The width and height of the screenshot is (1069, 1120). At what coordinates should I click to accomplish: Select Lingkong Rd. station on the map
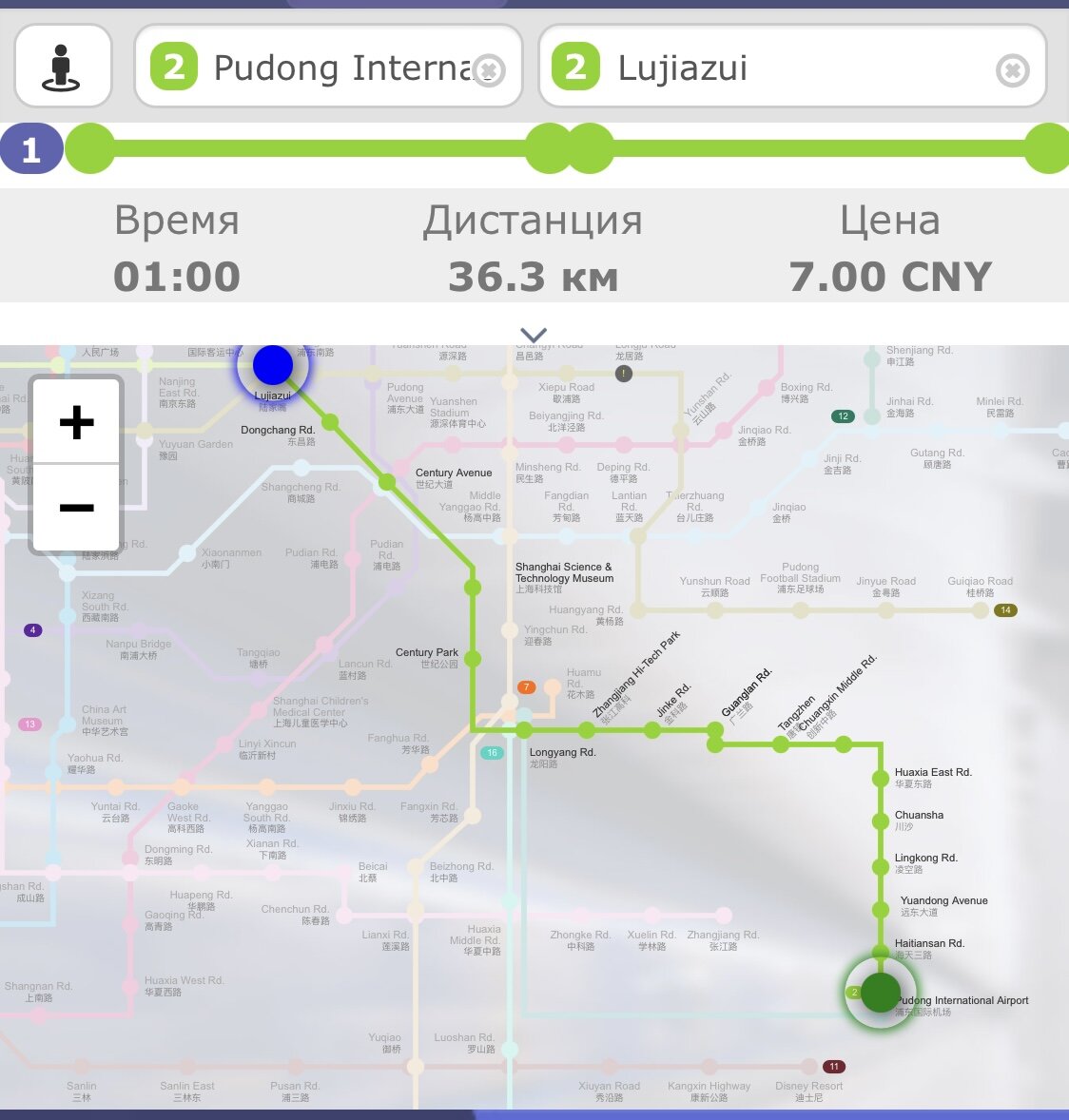pyautogui.click(x=881, y=866)
